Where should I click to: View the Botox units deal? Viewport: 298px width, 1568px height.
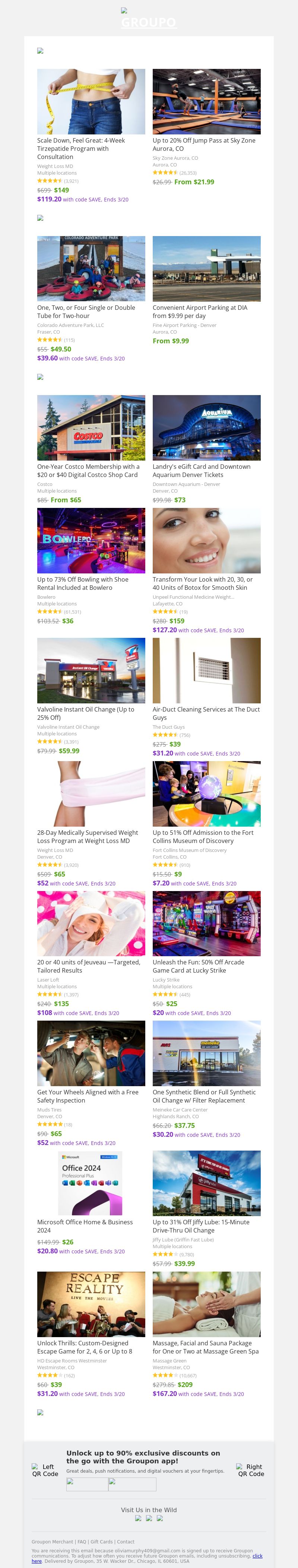(206, 541)
